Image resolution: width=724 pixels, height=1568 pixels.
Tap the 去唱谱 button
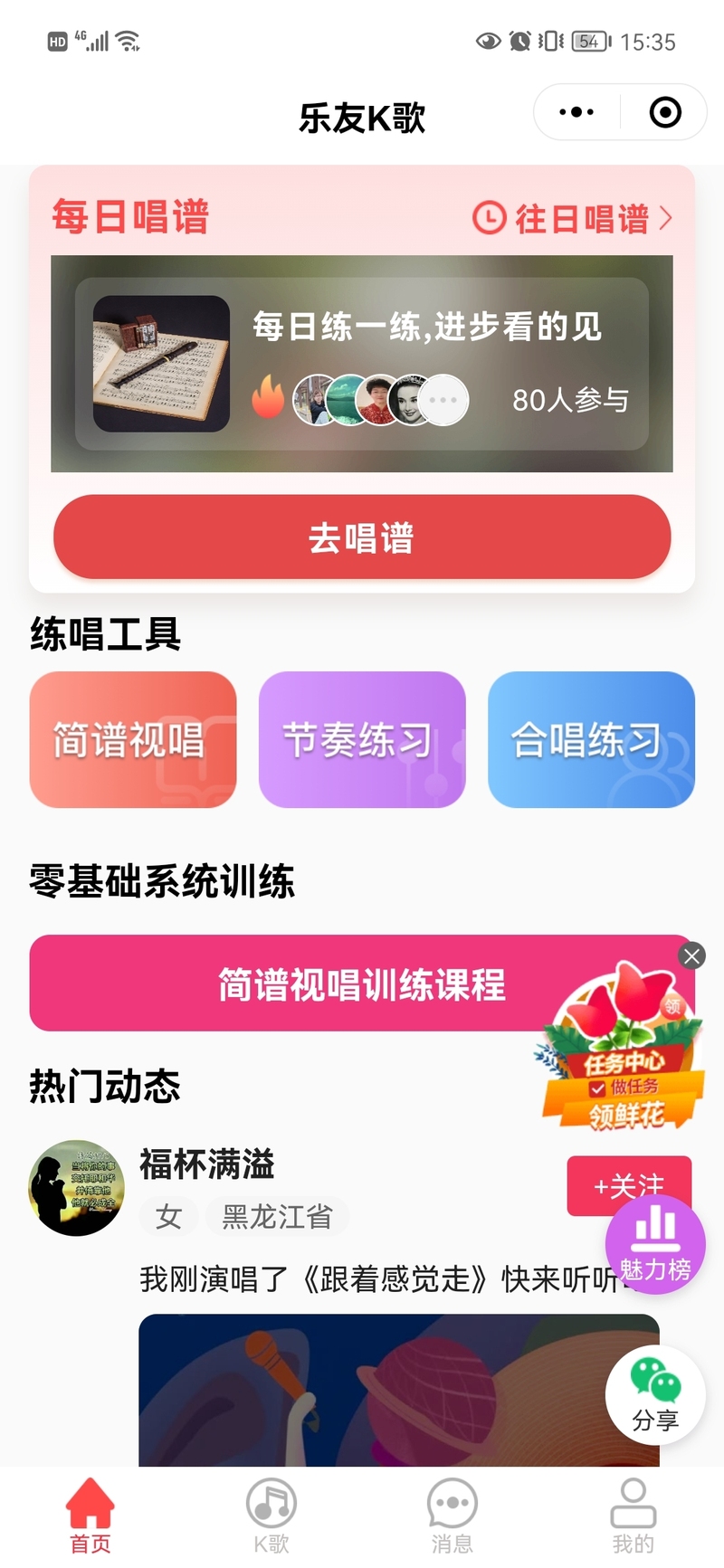tap(362, 538)
